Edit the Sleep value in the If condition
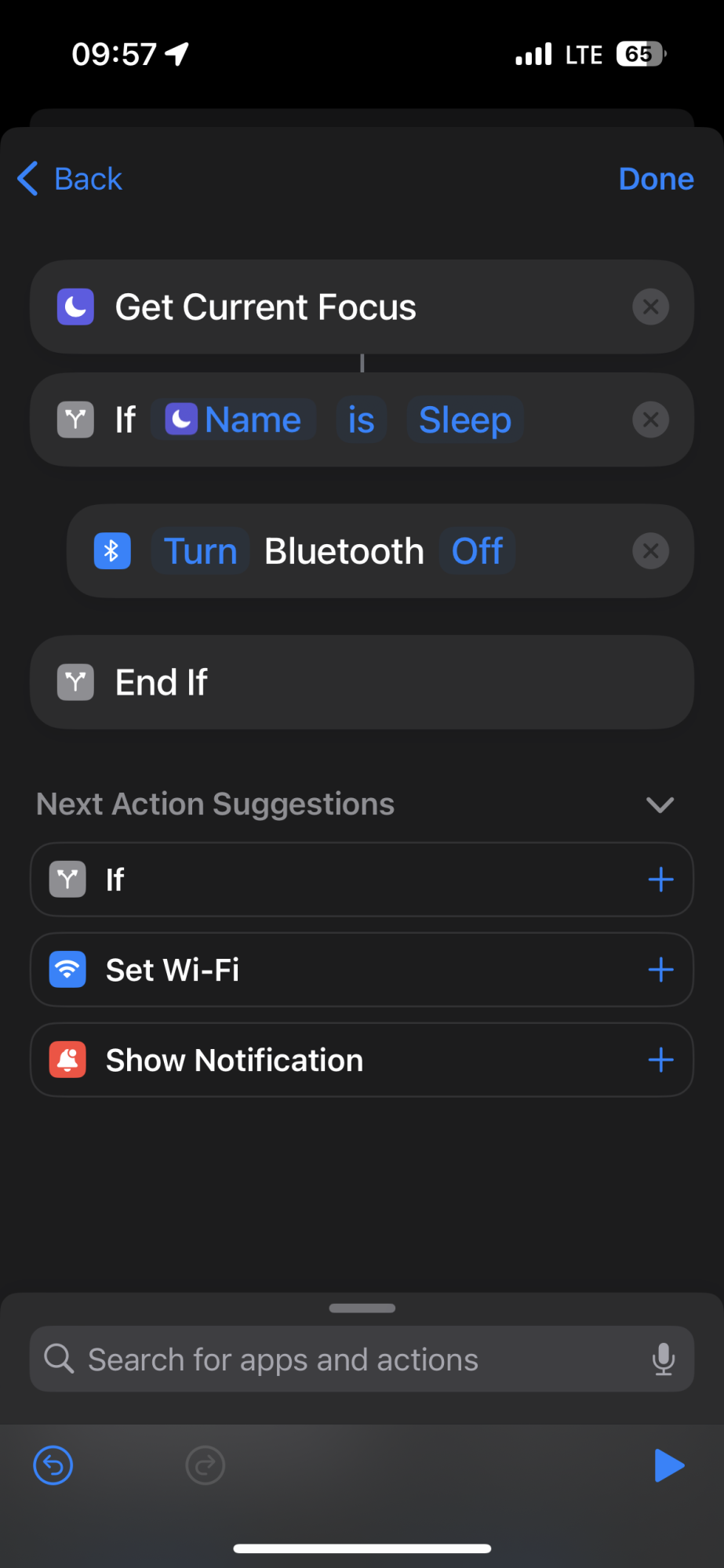Viewport: 724px width, 1568px height. click(464, 420)
